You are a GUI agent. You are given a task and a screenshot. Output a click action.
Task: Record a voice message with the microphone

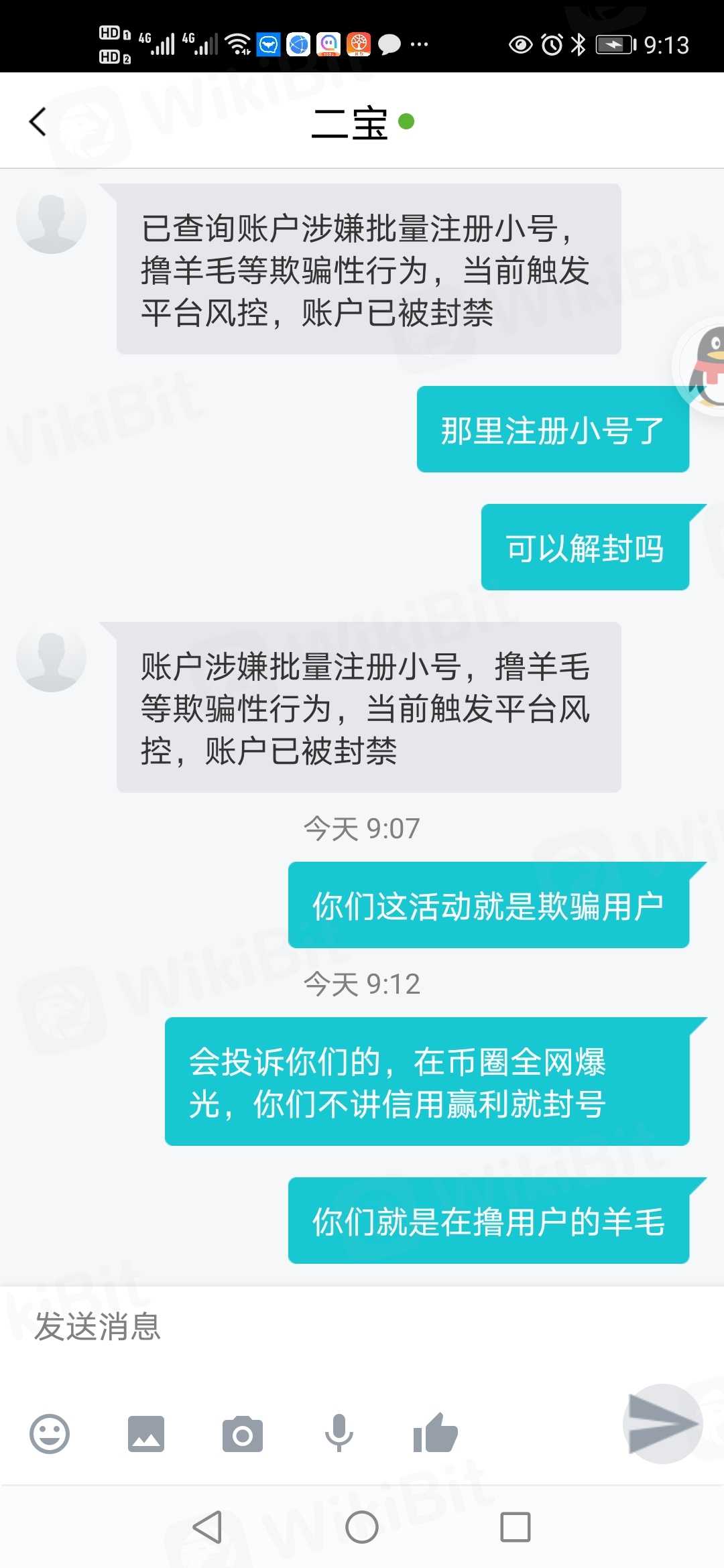(339, 1434)
